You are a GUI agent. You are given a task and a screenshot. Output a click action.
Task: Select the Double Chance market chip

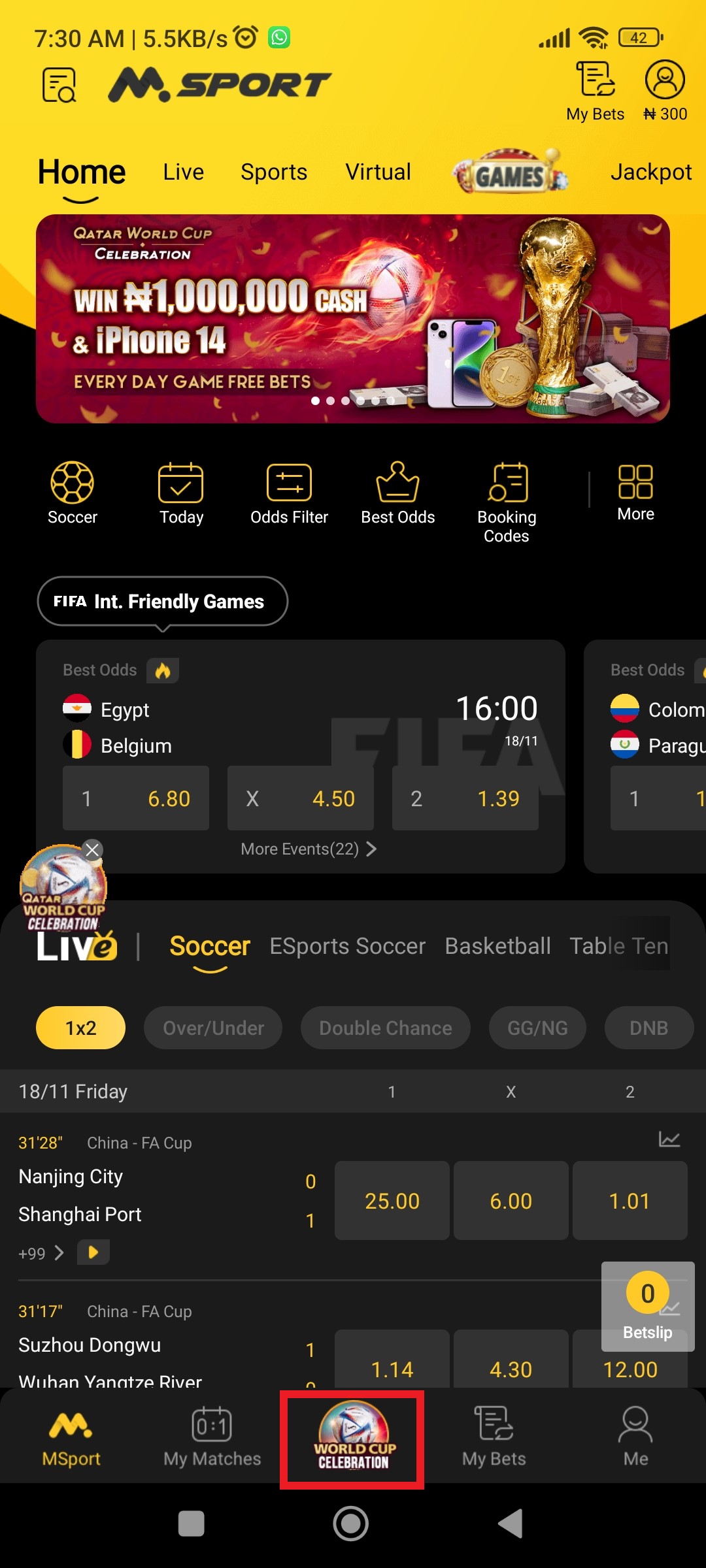coord(385,1028)
